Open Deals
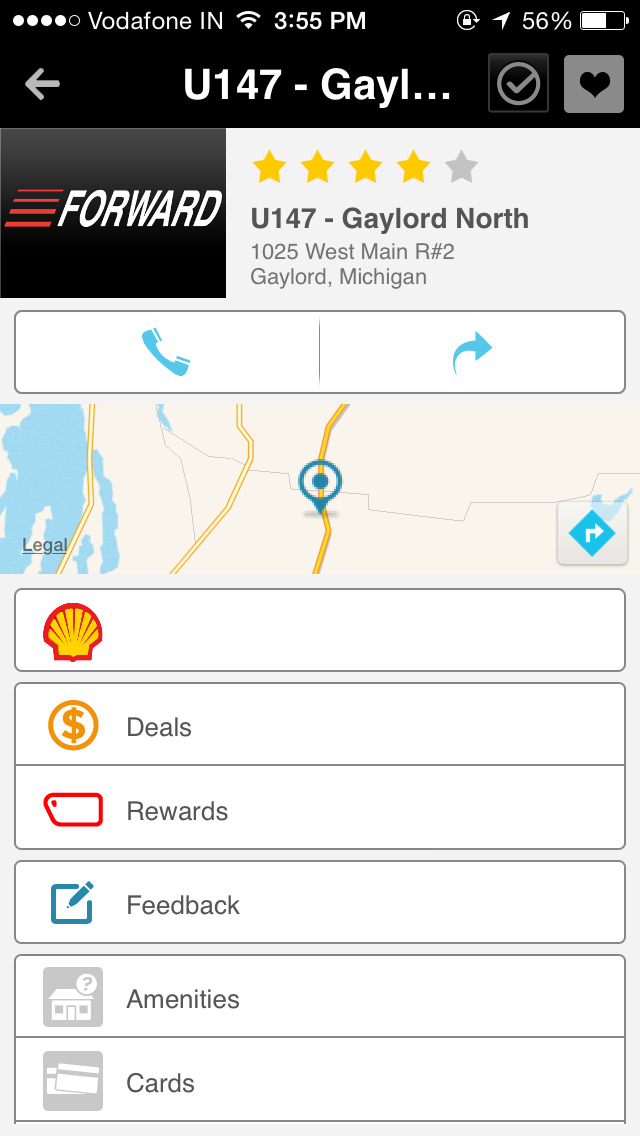The width and height of the screenshot is (640, 1136). tap(320, 724)
